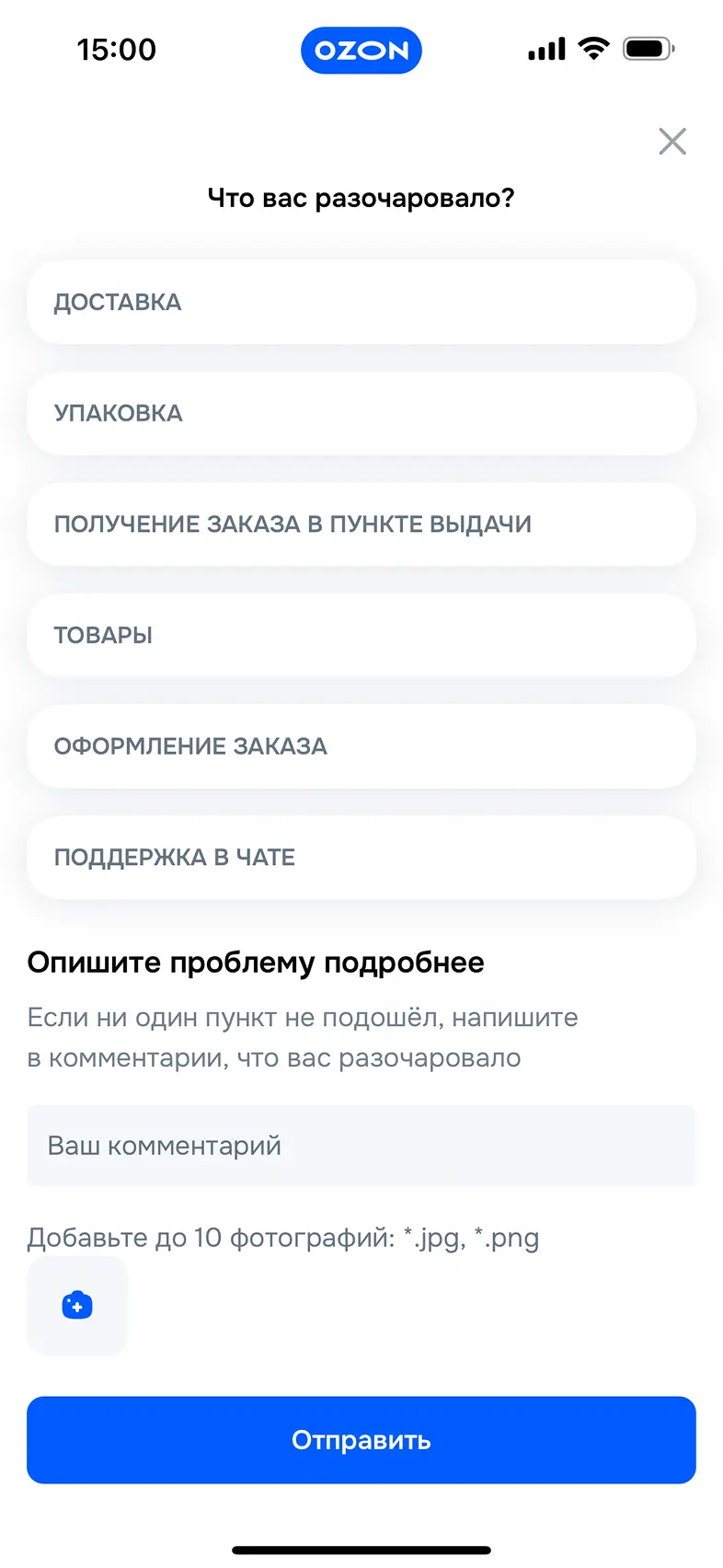The image size is (723, 1568).
Task: Choose ОФОРМЛЕНИЕ ЗАКАЗА as the issue
Action: pos(361,746)
